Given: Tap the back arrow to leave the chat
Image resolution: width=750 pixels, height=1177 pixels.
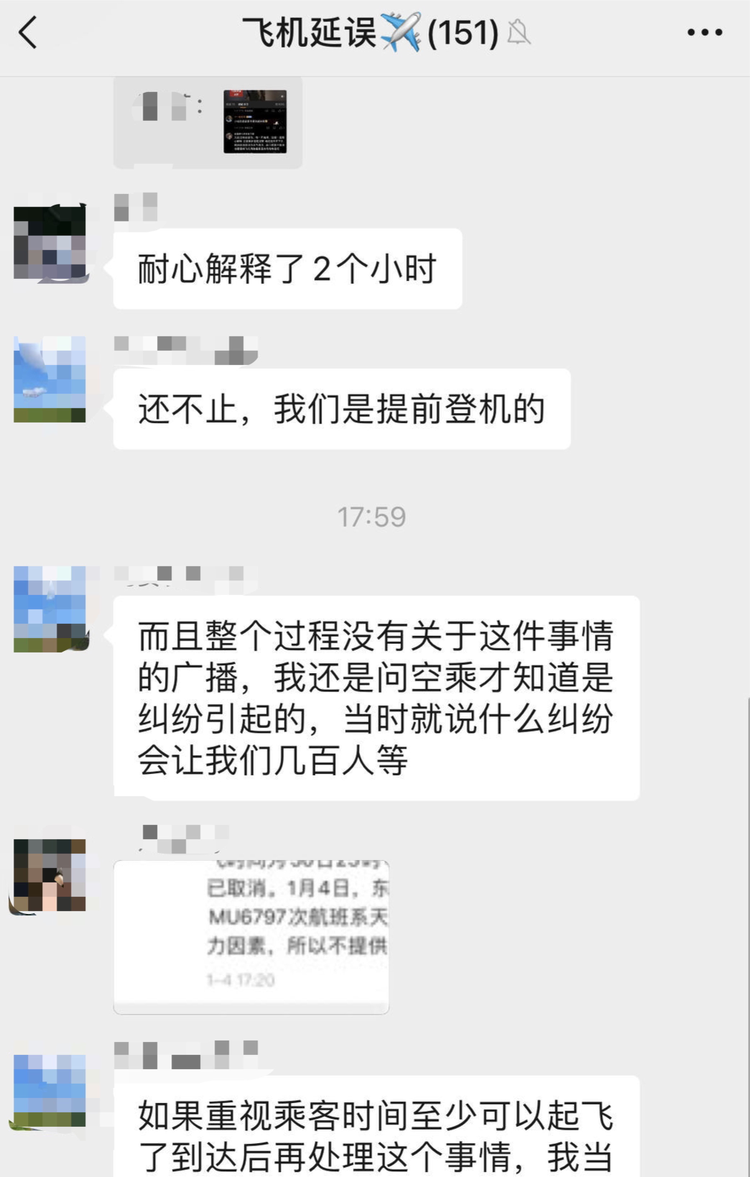Looking at the screenshot, I should [30, 32].
